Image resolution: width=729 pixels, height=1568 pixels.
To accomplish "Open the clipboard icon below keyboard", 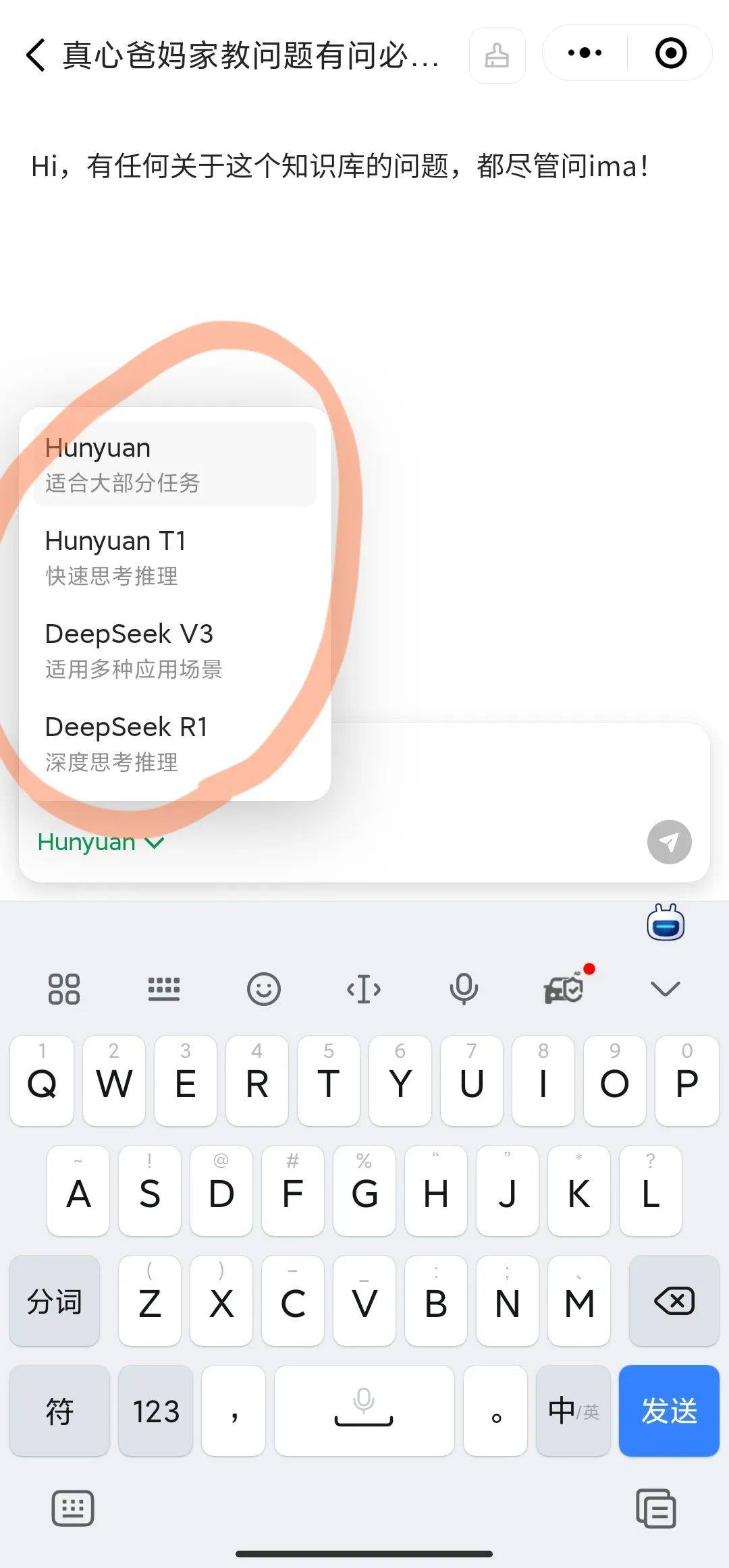I will click(655, 1509).
